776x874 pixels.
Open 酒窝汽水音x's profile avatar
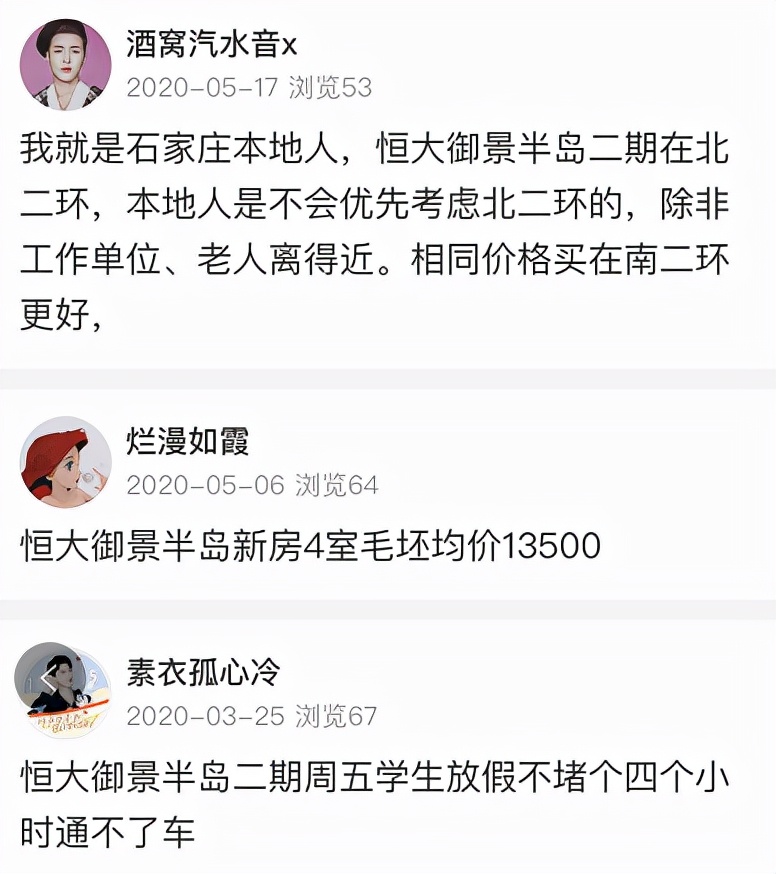[x=65, y=65]
